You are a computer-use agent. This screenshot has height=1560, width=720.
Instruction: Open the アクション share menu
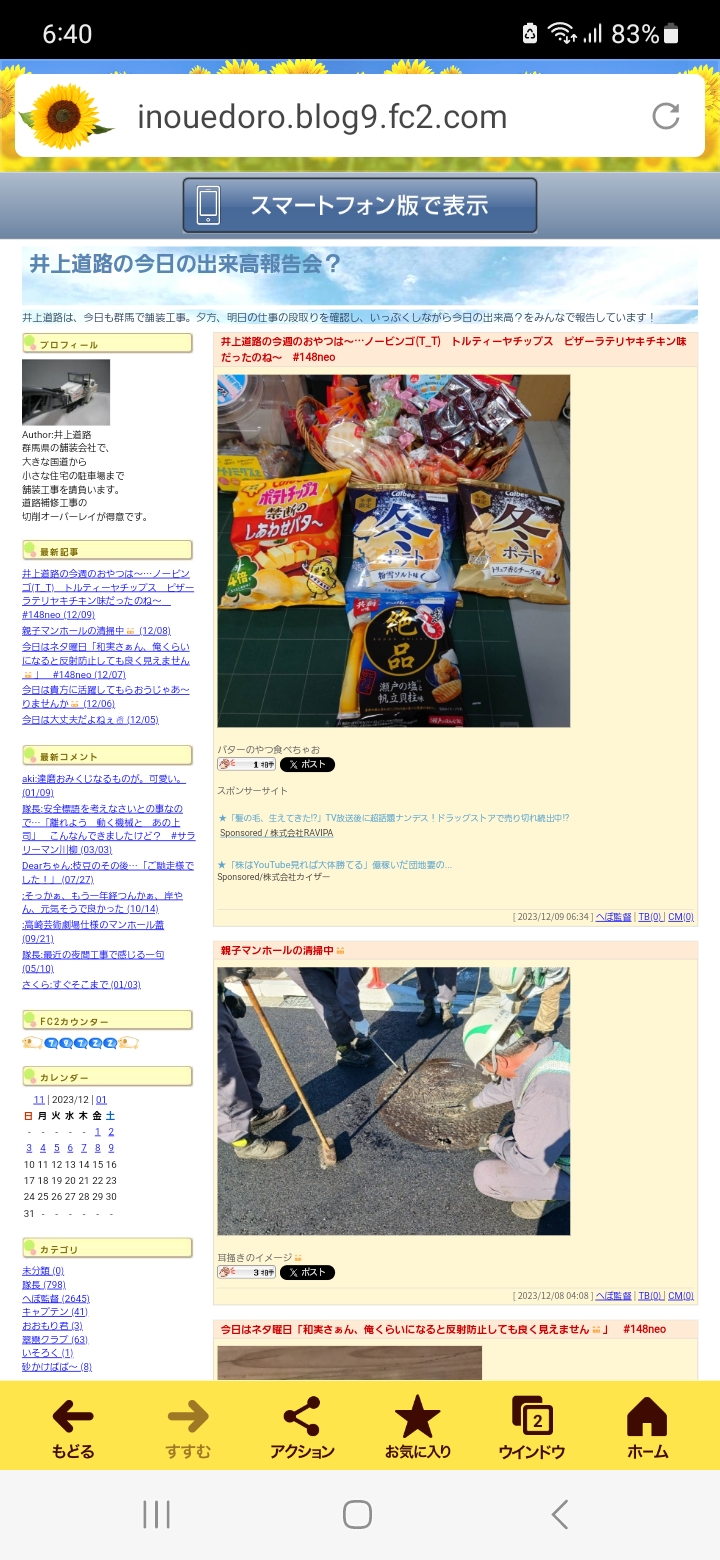(x=302, y=1428)
